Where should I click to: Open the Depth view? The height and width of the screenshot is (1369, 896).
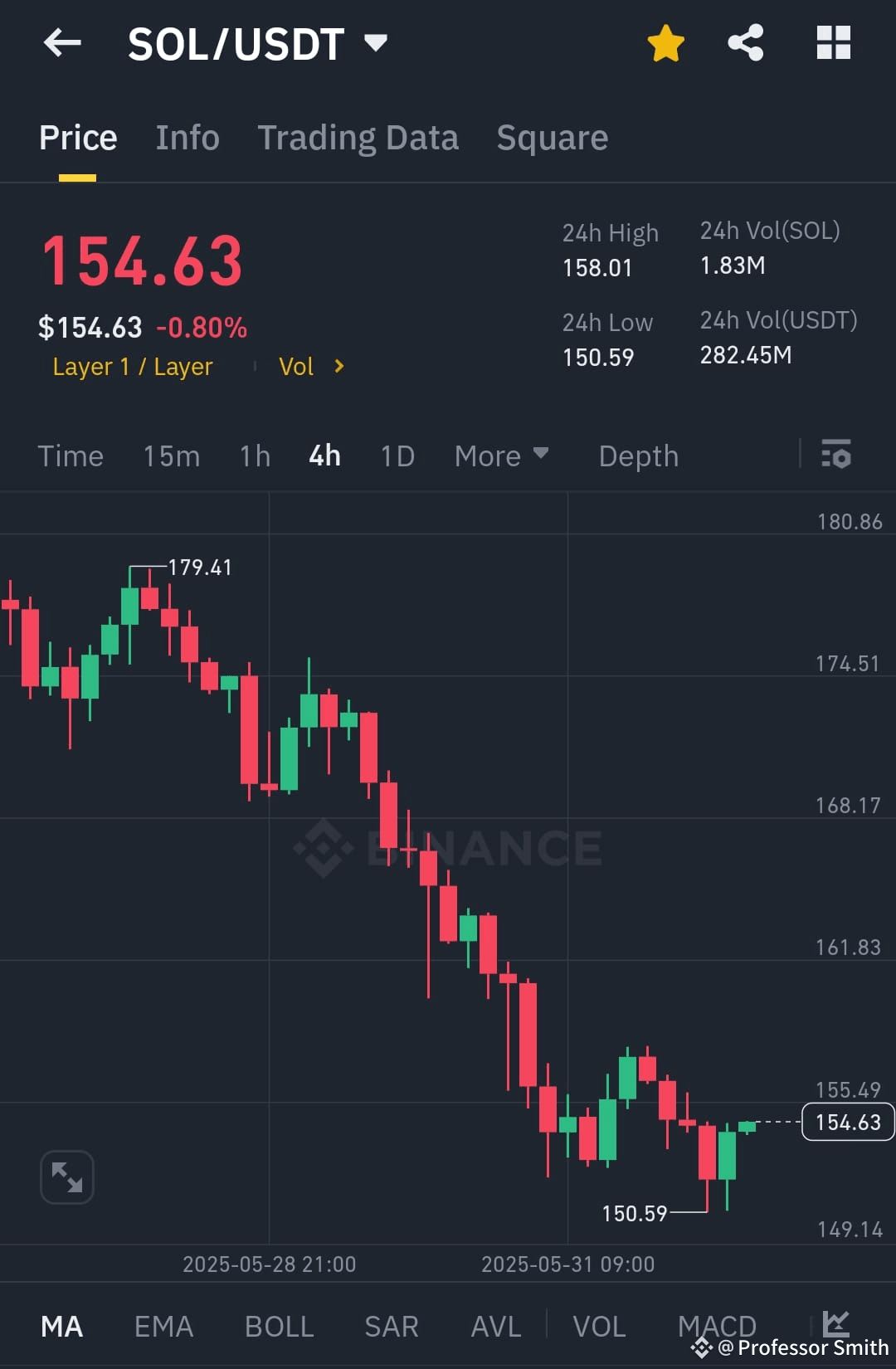pyautogui.click(x=637, y=456)
